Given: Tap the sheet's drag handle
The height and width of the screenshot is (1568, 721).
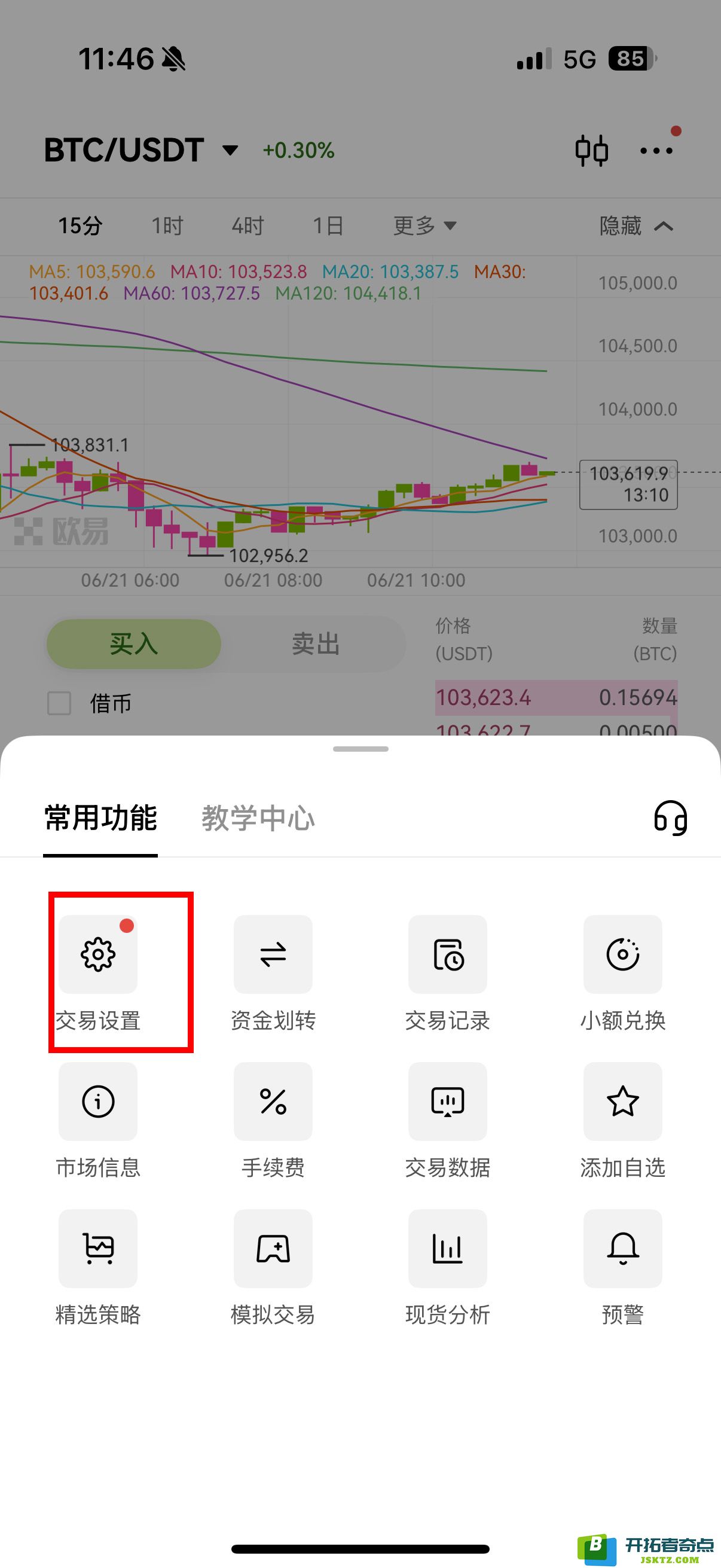Looking at the screenshot, I should coord(360,749).
